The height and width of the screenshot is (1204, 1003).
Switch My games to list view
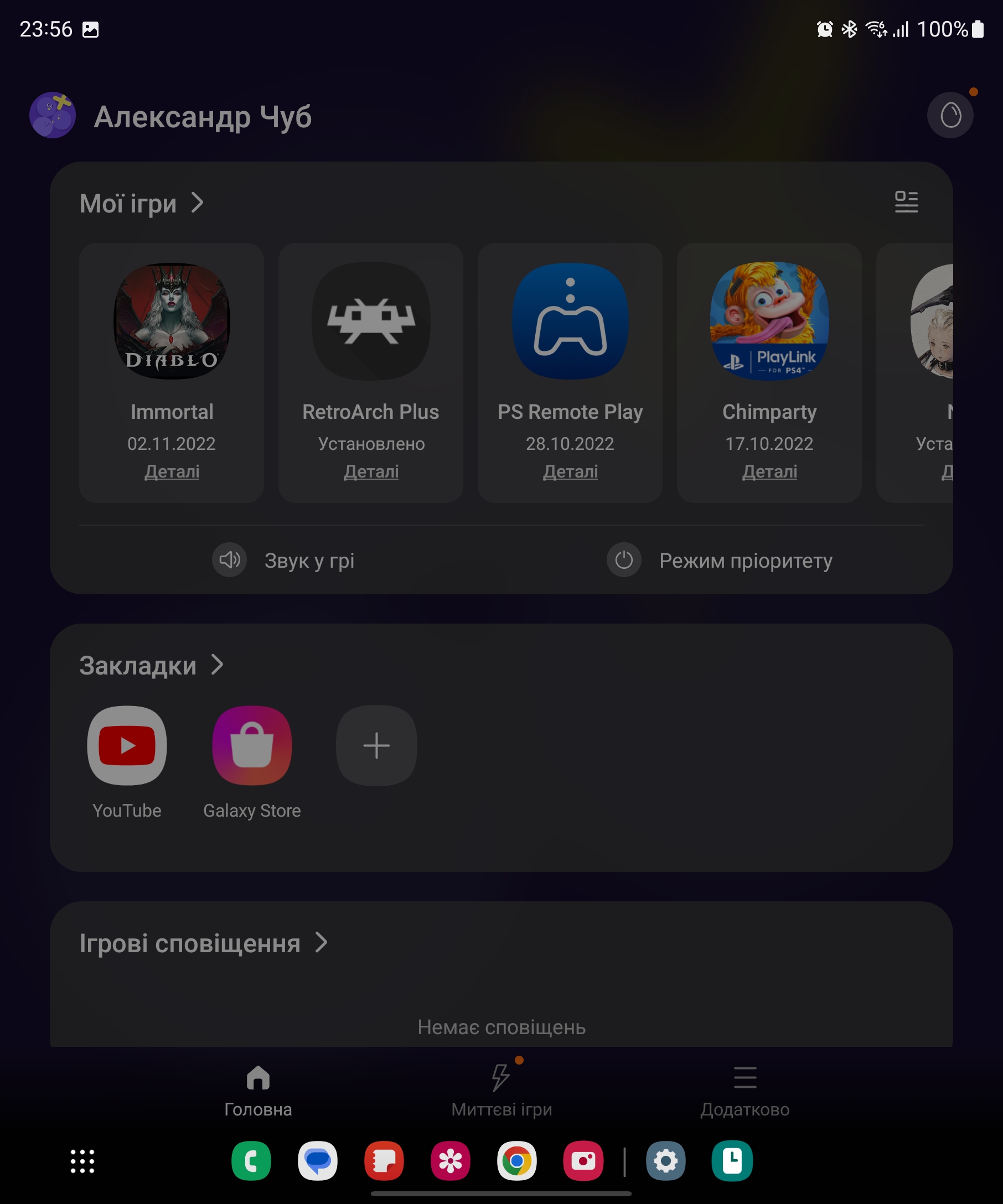tap(906, 202)
